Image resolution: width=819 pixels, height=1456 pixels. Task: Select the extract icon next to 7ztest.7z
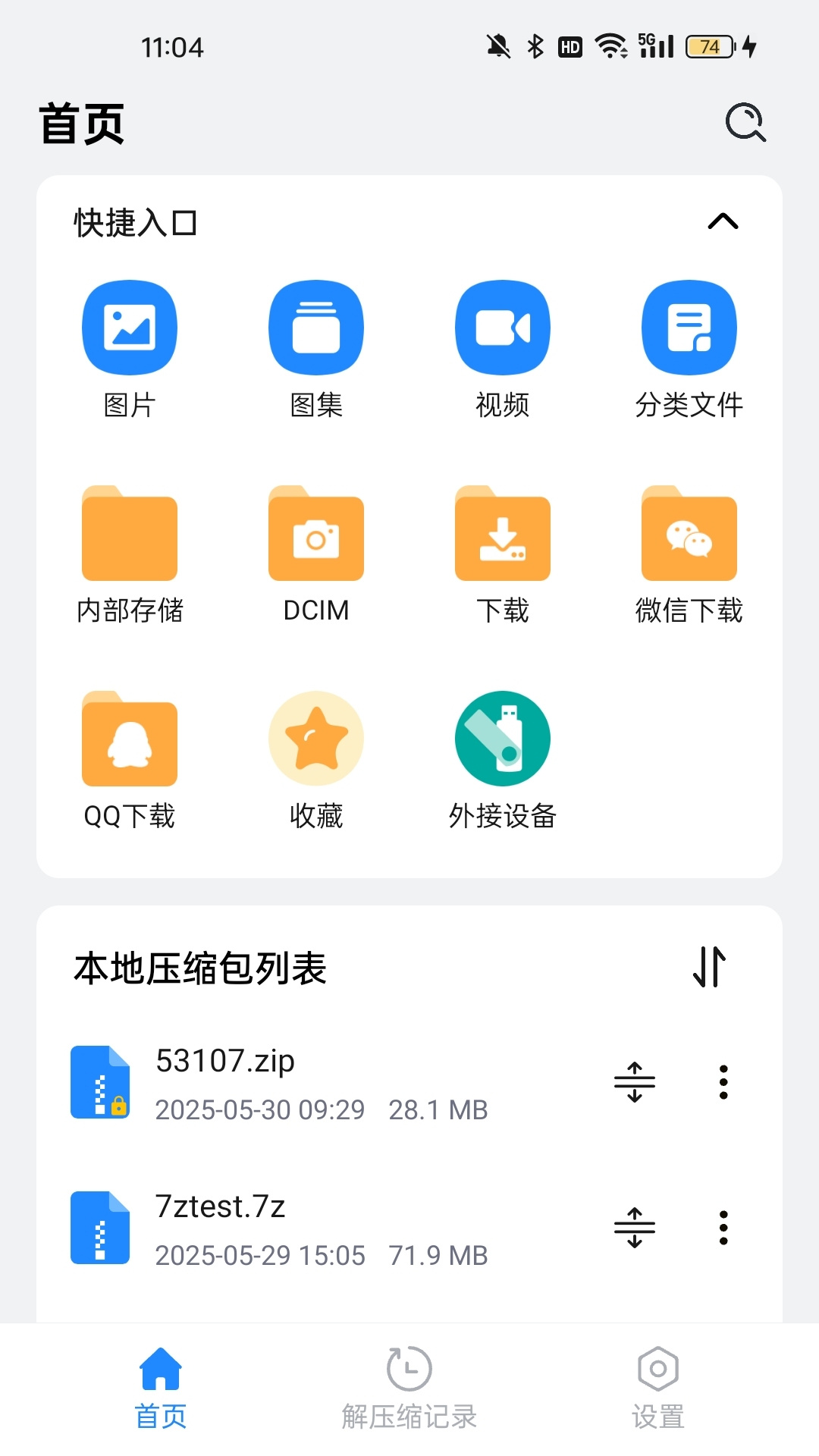tap(634, 1226)
